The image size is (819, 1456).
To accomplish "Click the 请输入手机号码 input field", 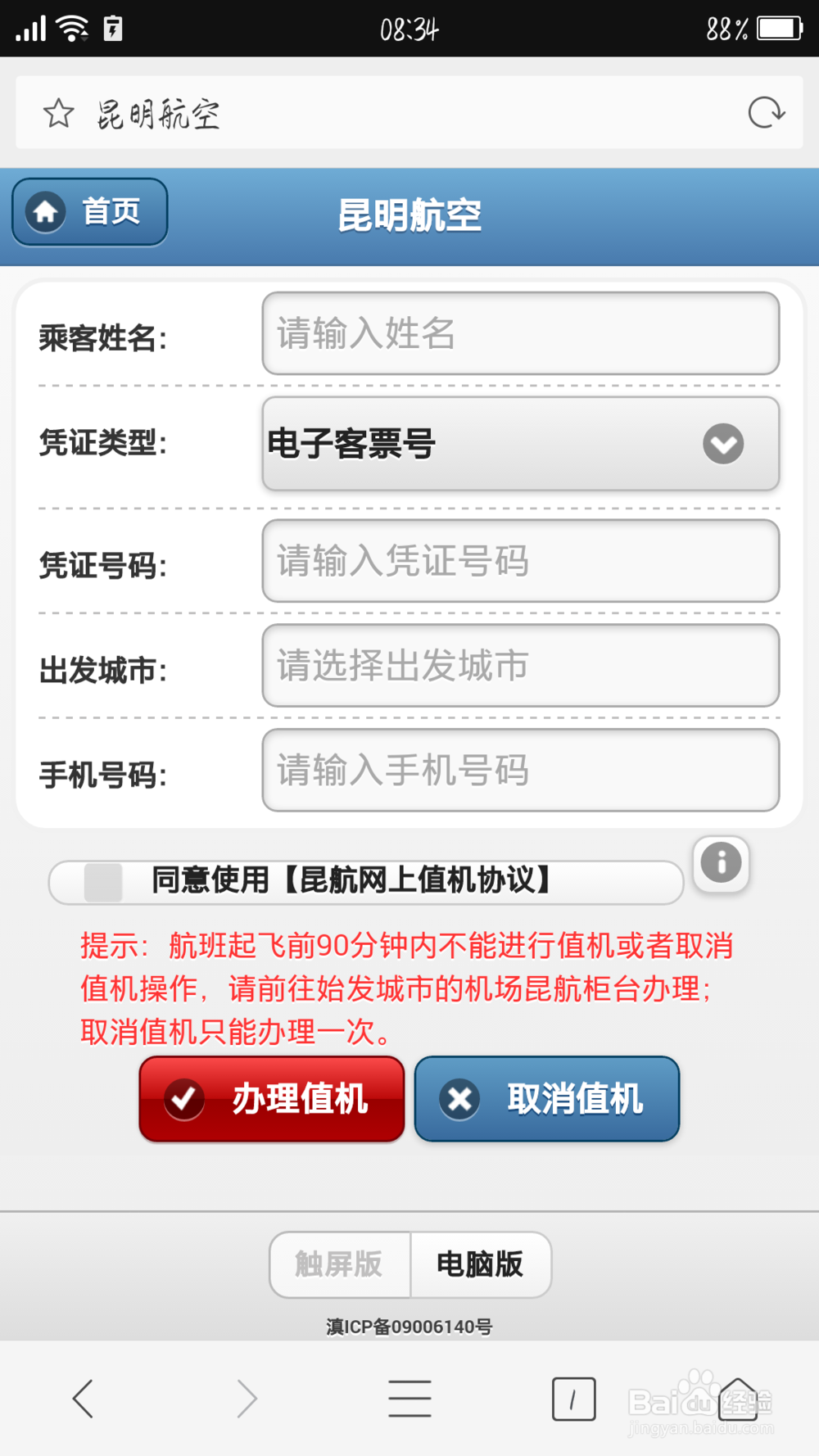I will 520,771.
